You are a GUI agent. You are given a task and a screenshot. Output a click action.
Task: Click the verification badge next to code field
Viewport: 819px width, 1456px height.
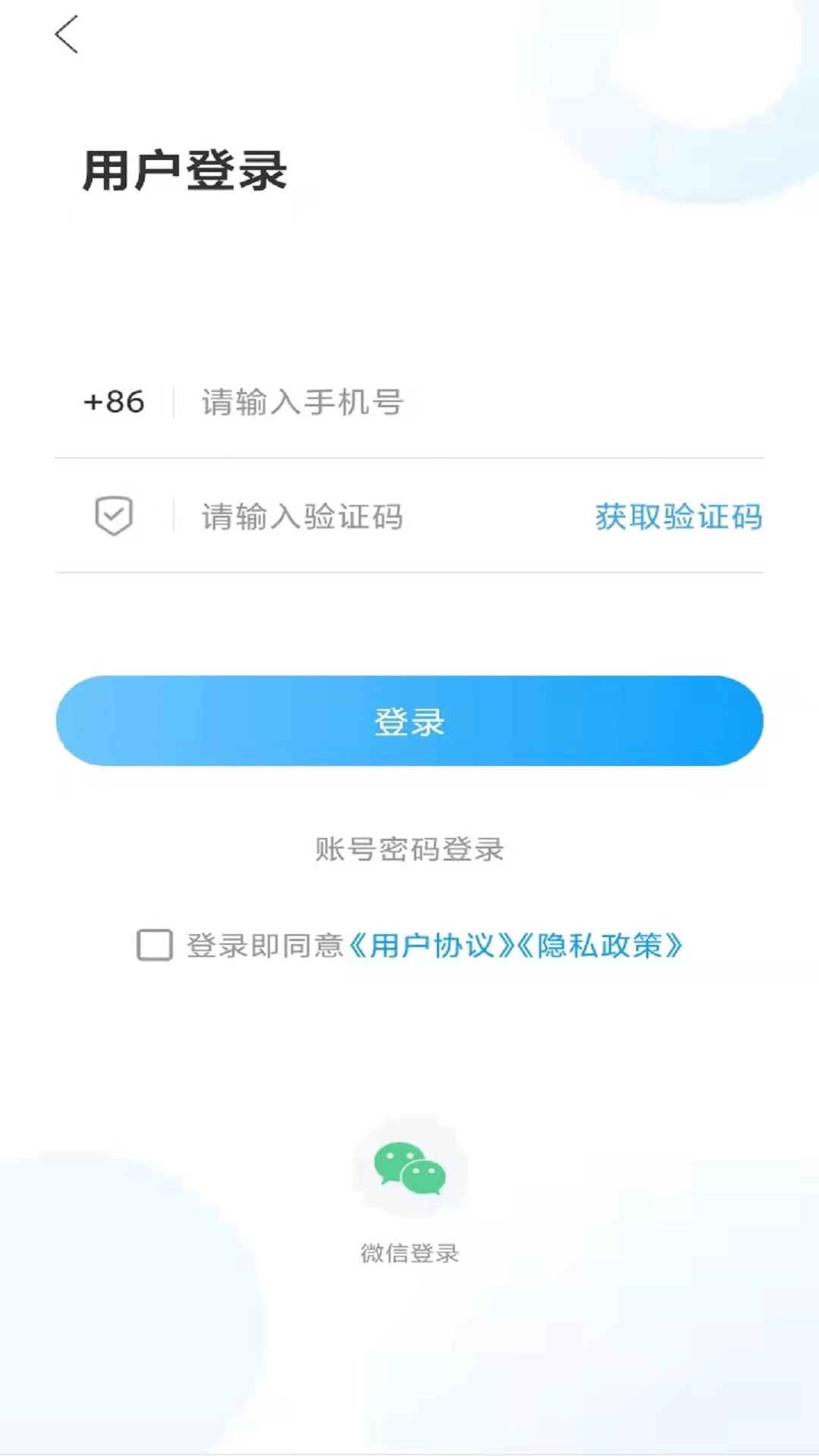114,516
